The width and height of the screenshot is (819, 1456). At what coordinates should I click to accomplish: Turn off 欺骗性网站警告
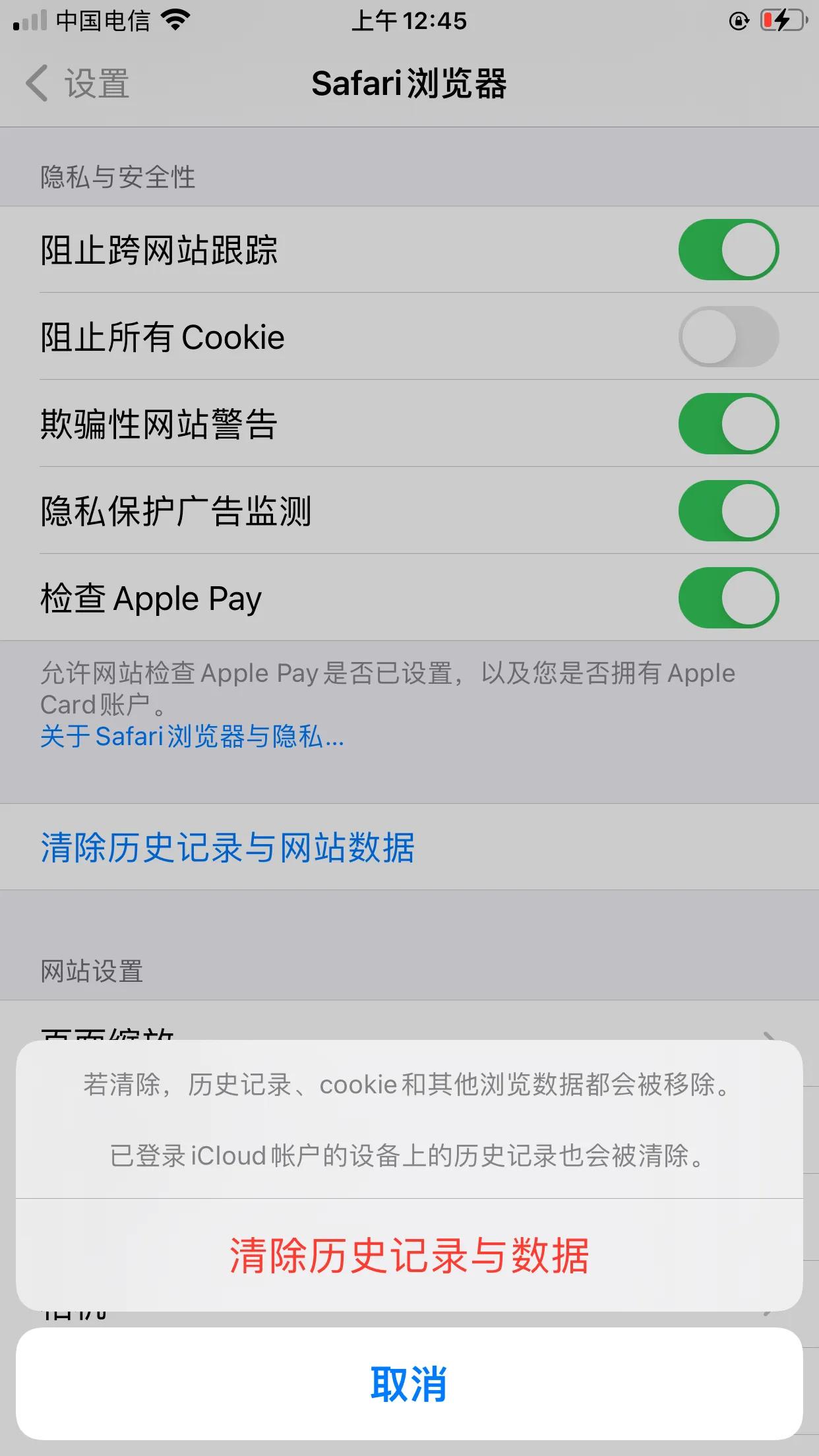(728, 423)
